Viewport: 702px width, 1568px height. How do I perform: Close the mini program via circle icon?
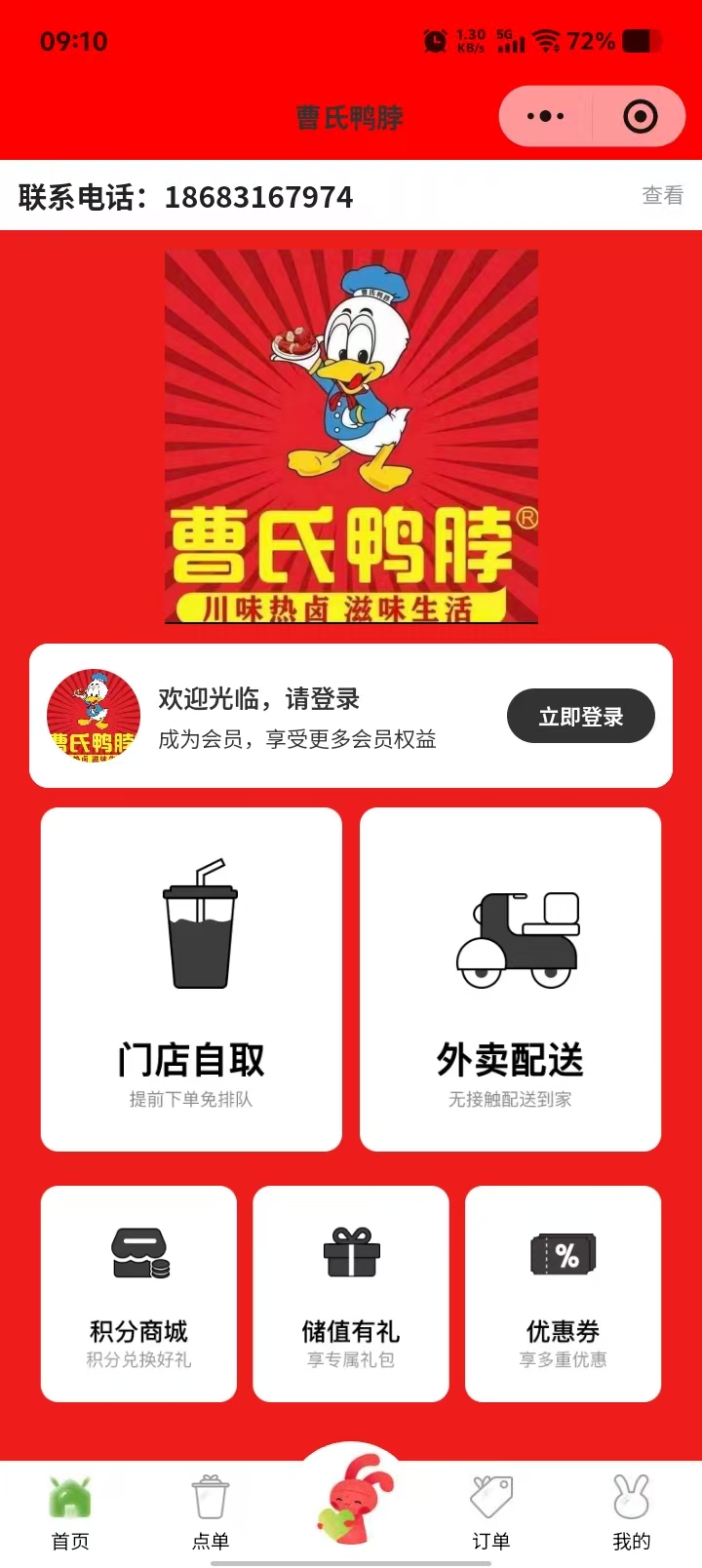pyautogui.click(x=640, y=117)
